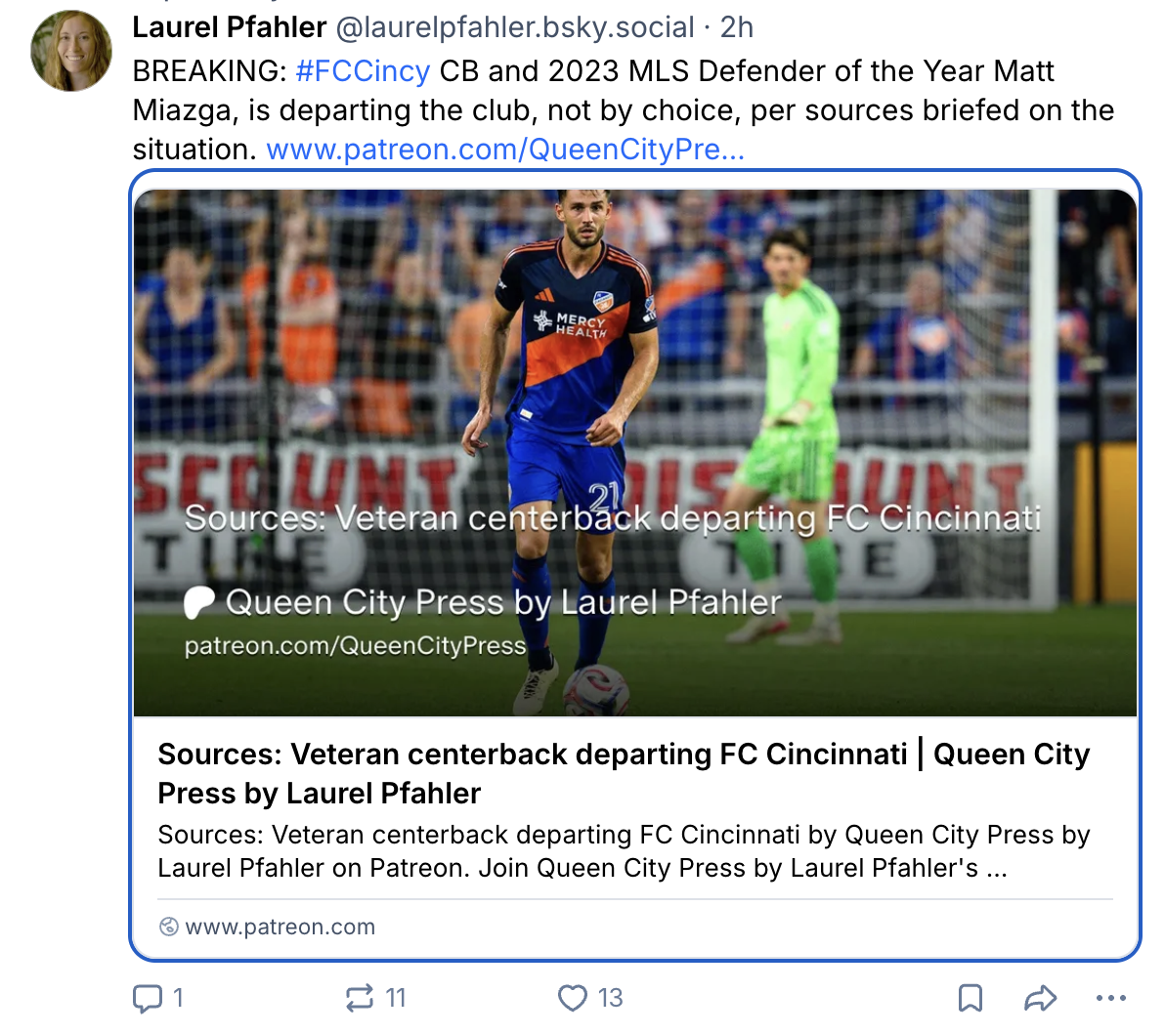Tap the Laurel Pfahler display name
The image size is (1165, 1036).
[x=230, y=27]
